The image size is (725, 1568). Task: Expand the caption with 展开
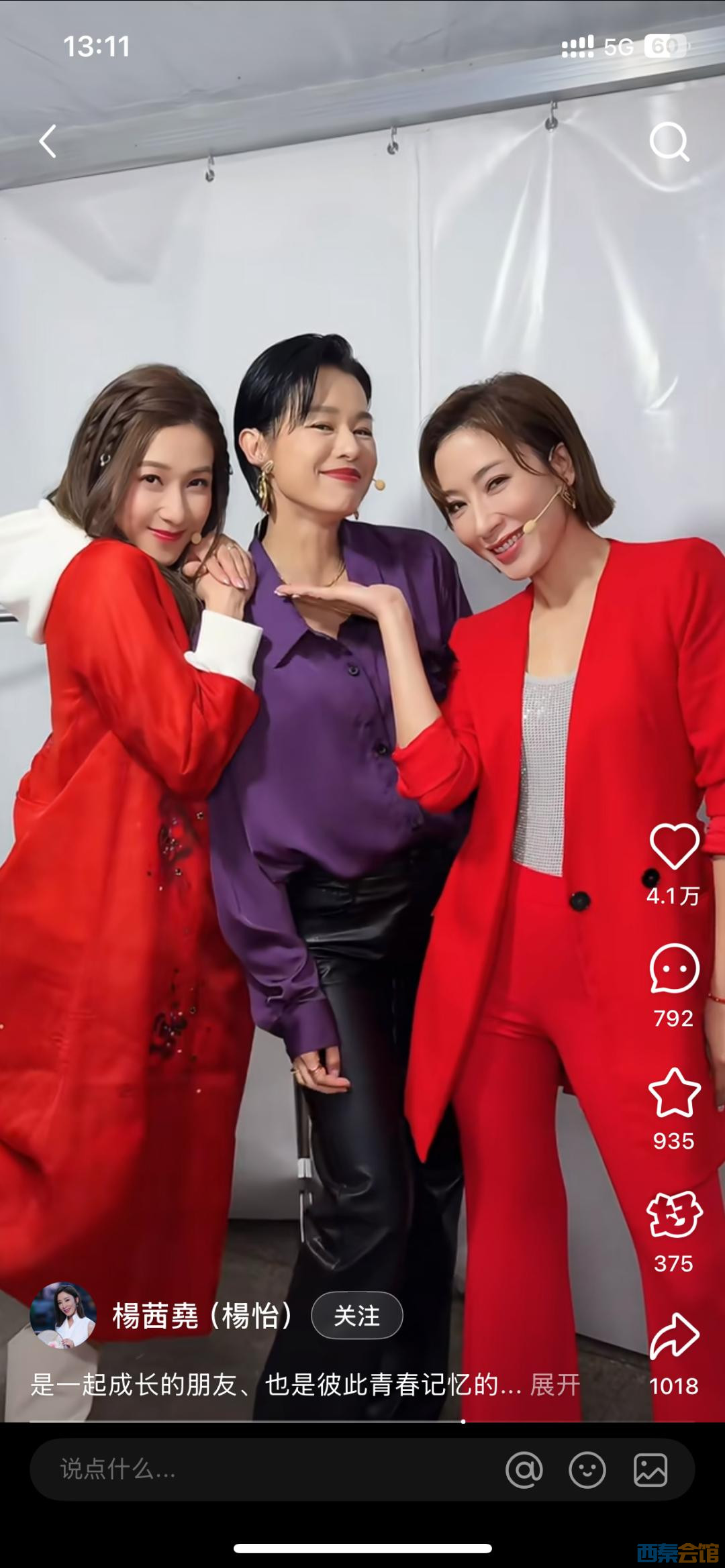click(555, 1384)
